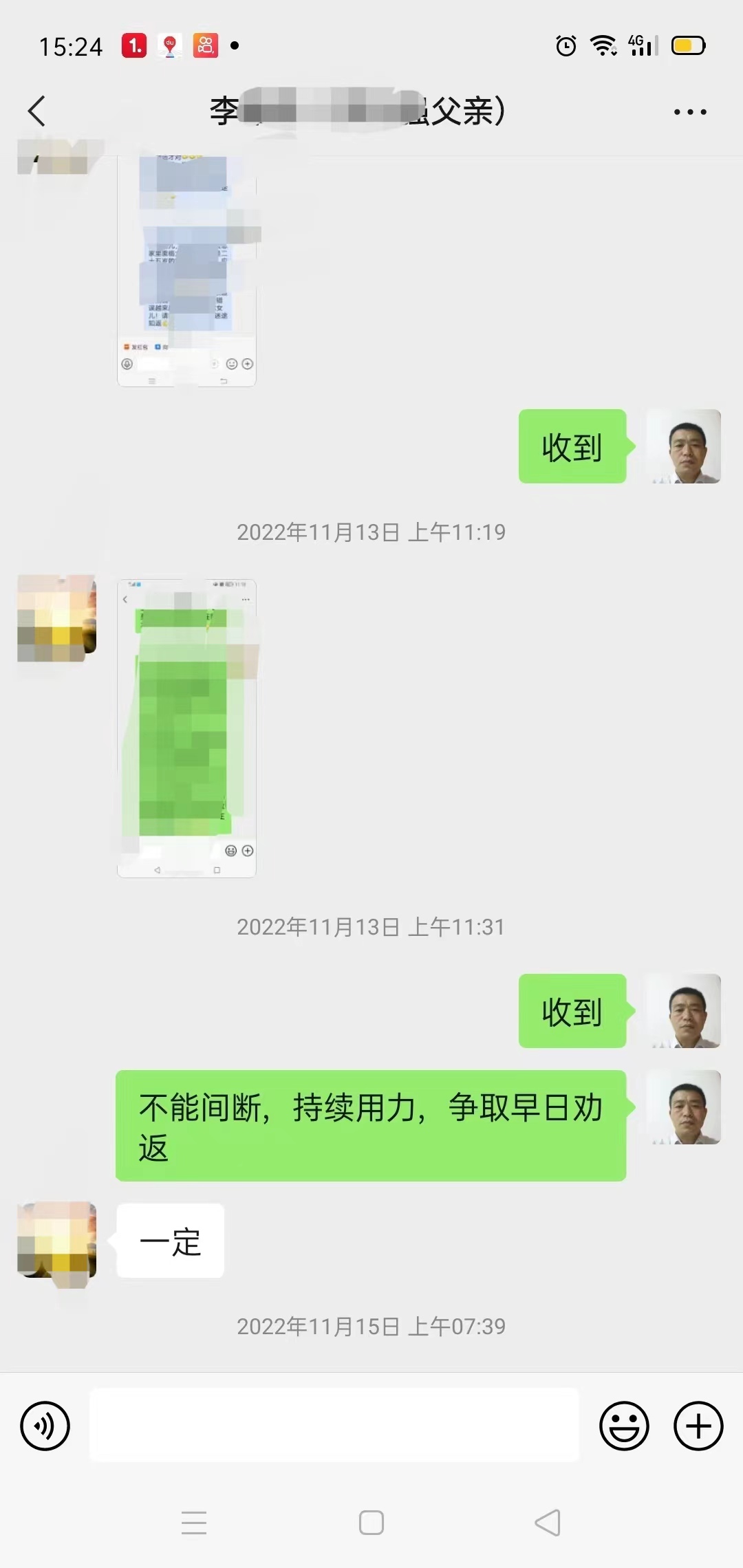743x1568 pixels.
Task: Open the plus attachment menu
Action: click(x=698, y=1426)
